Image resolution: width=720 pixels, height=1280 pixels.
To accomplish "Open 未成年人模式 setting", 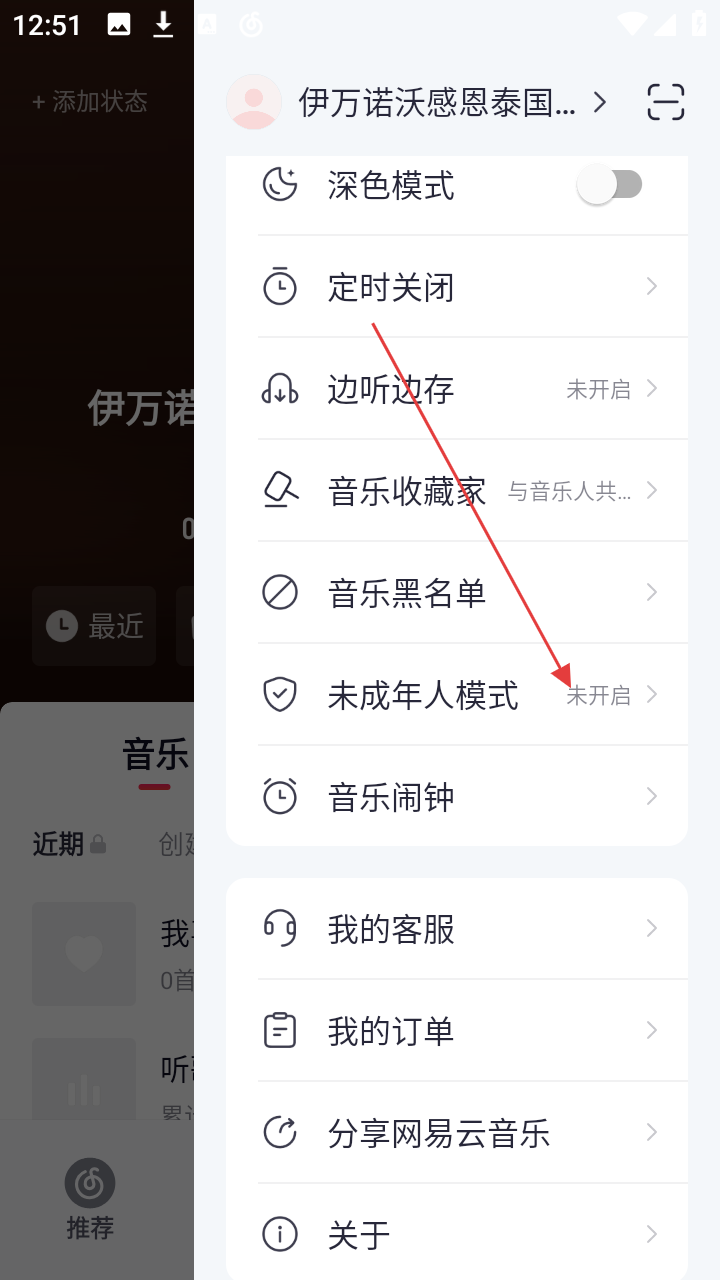I will [456, 695].
